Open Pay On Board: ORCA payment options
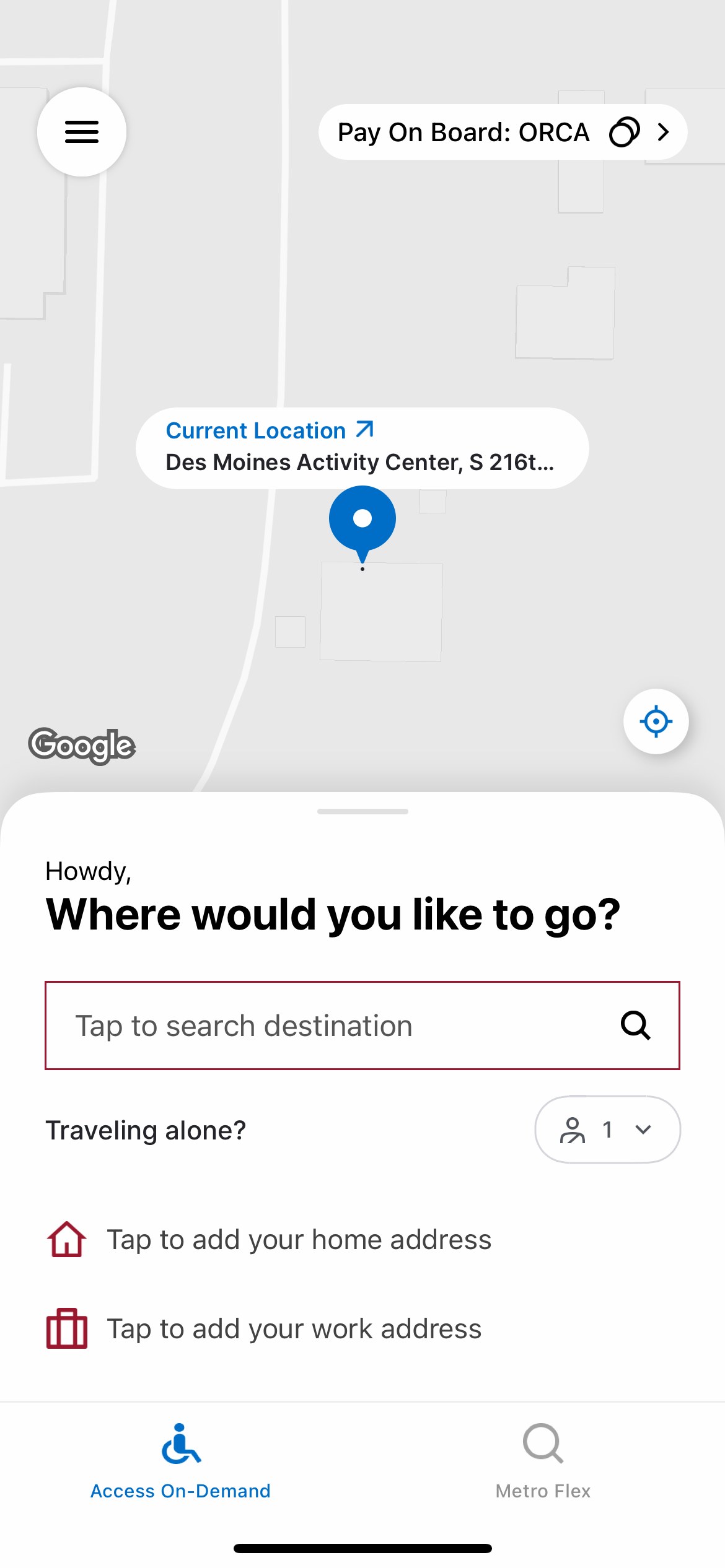 (503, 132)
